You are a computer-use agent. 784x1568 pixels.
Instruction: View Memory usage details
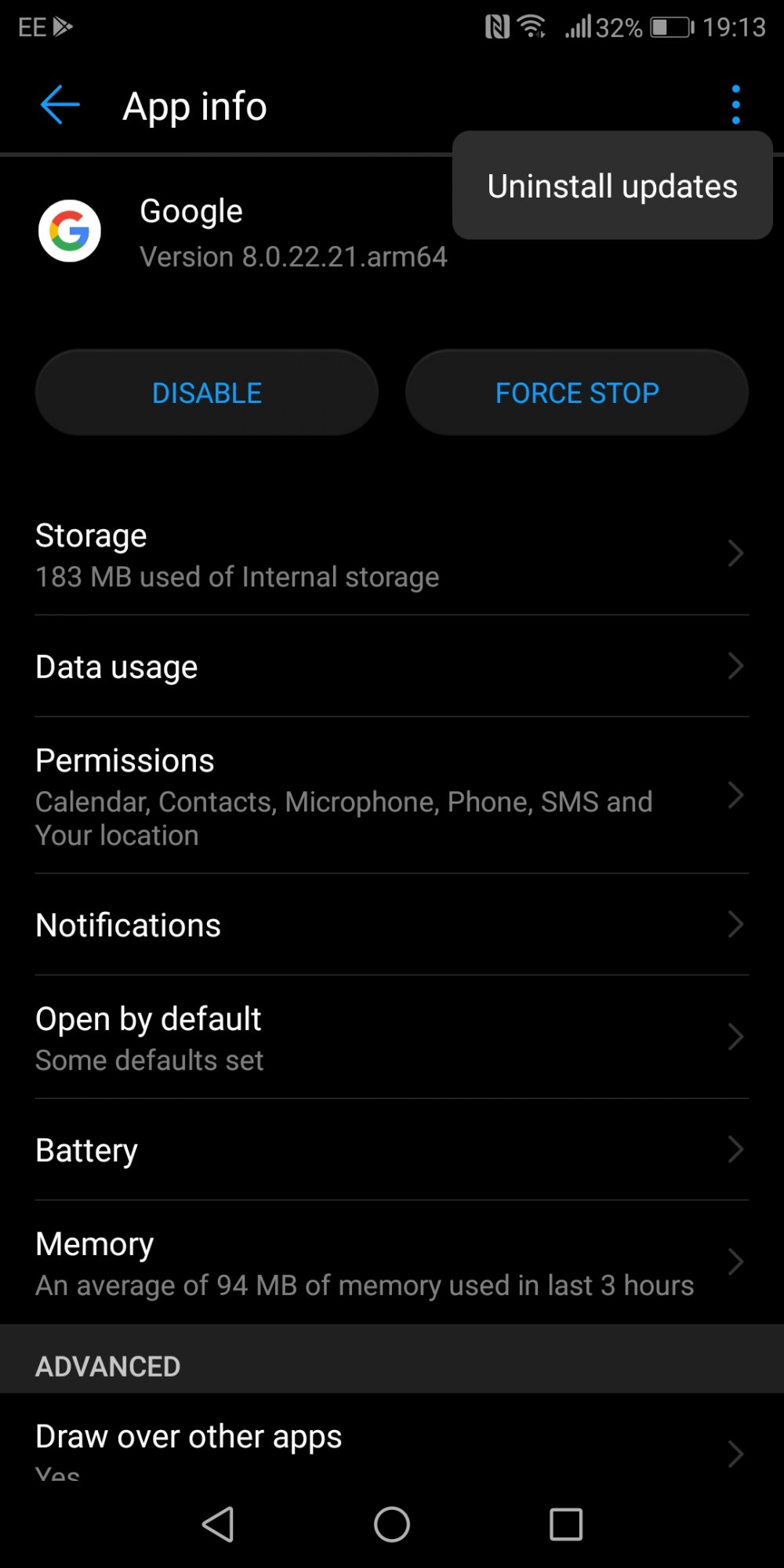click(392, 1262)
